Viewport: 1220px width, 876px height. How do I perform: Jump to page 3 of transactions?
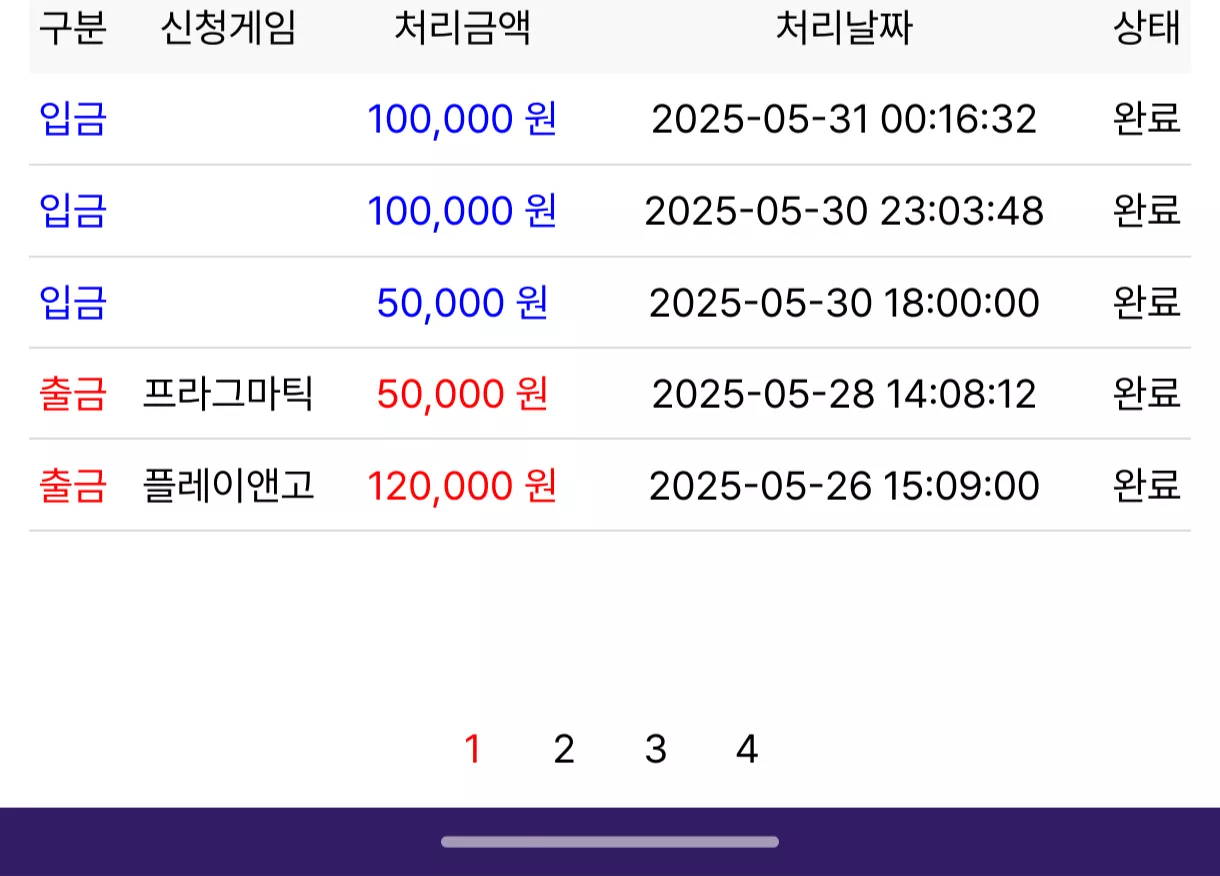[x=656, y=749]
